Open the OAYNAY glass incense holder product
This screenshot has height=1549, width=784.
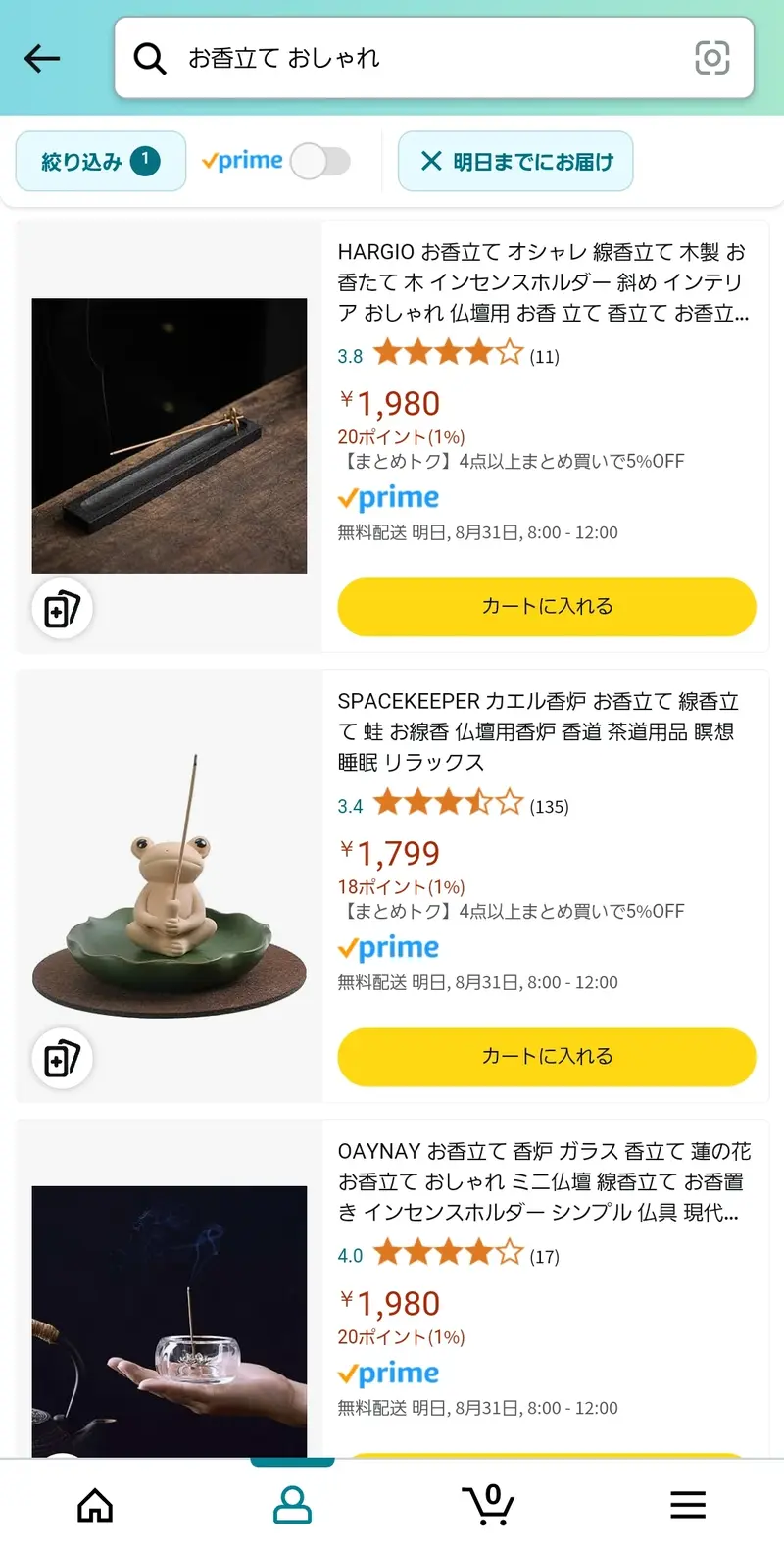click(x=541, y=1181)
